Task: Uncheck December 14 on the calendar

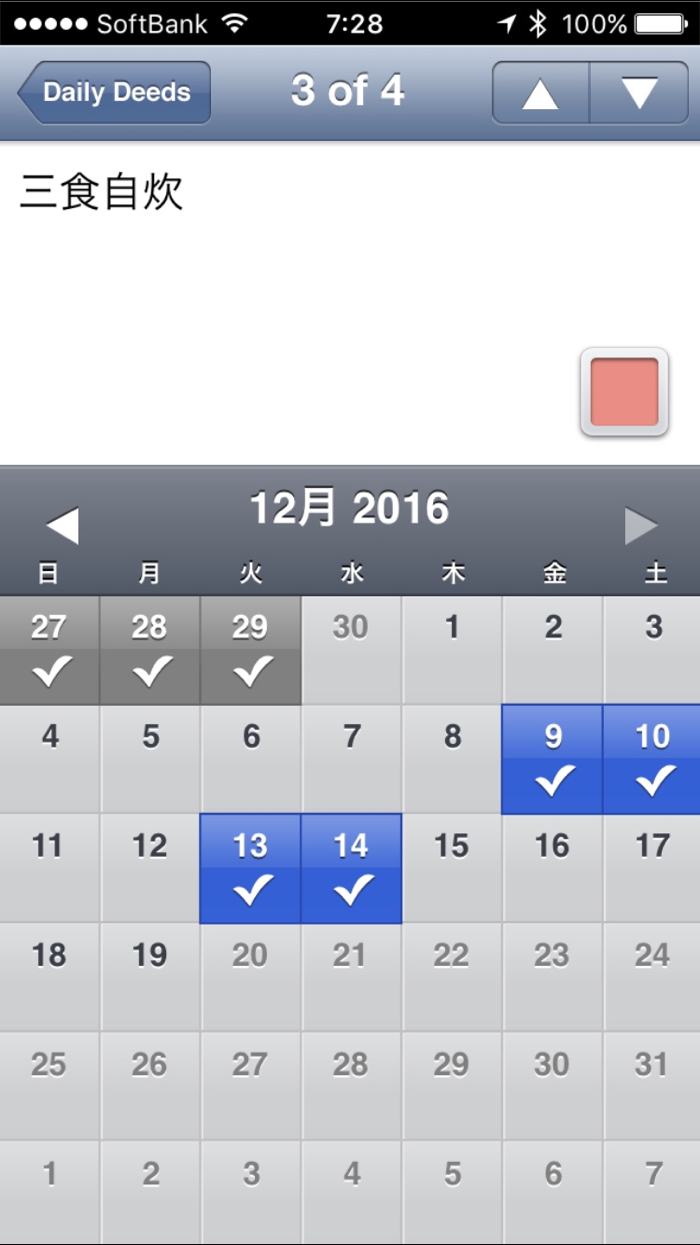Action: (x=351, y=868)
